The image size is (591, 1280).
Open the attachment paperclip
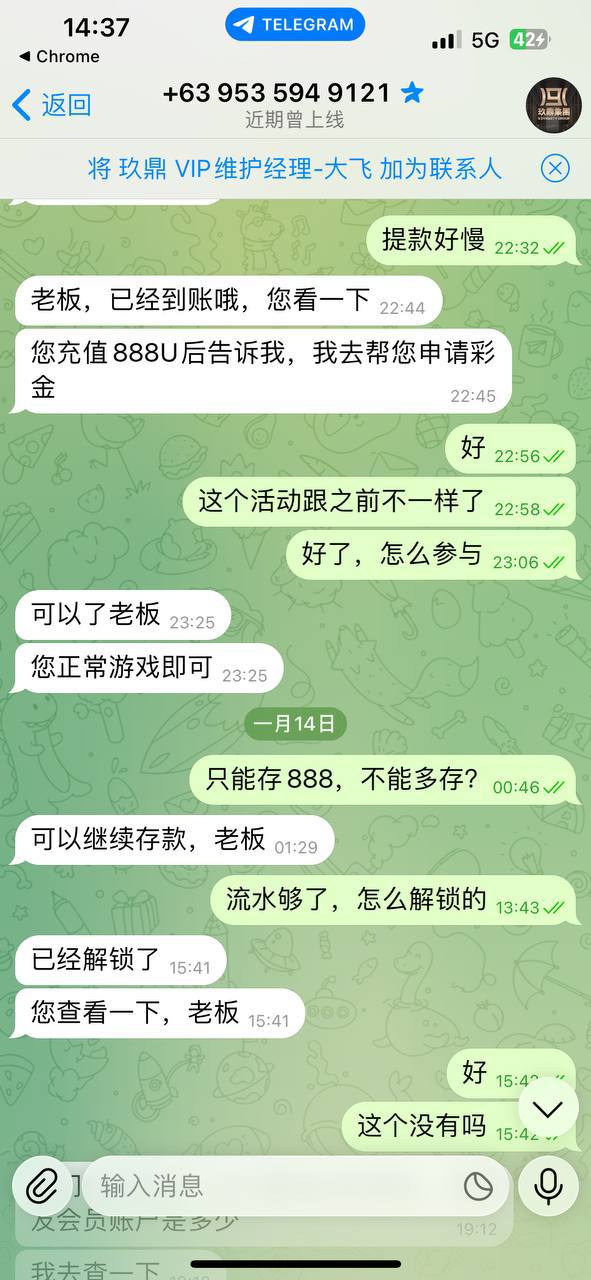[42, 1186]
